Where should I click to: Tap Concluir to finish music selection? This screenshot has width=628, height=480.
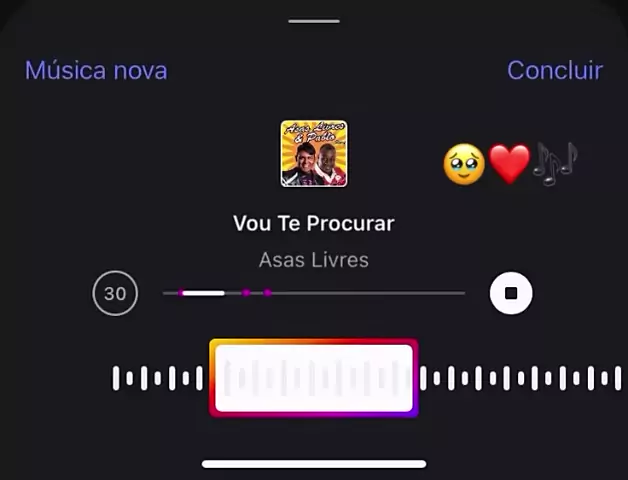[554, 71]
